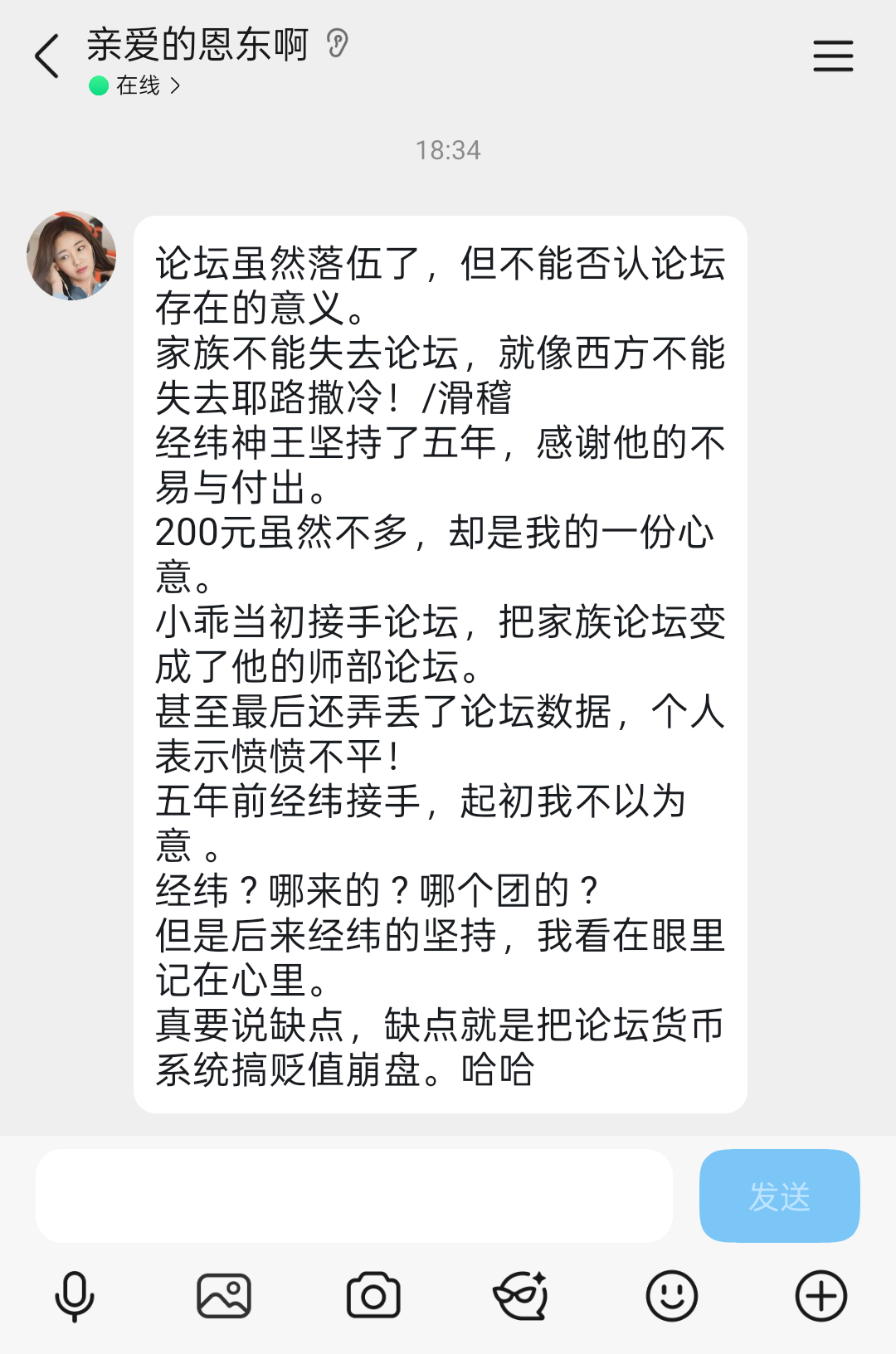896x1354 pixels.
Task: Open more attachment options with plus
Action: coord(821,1296)
